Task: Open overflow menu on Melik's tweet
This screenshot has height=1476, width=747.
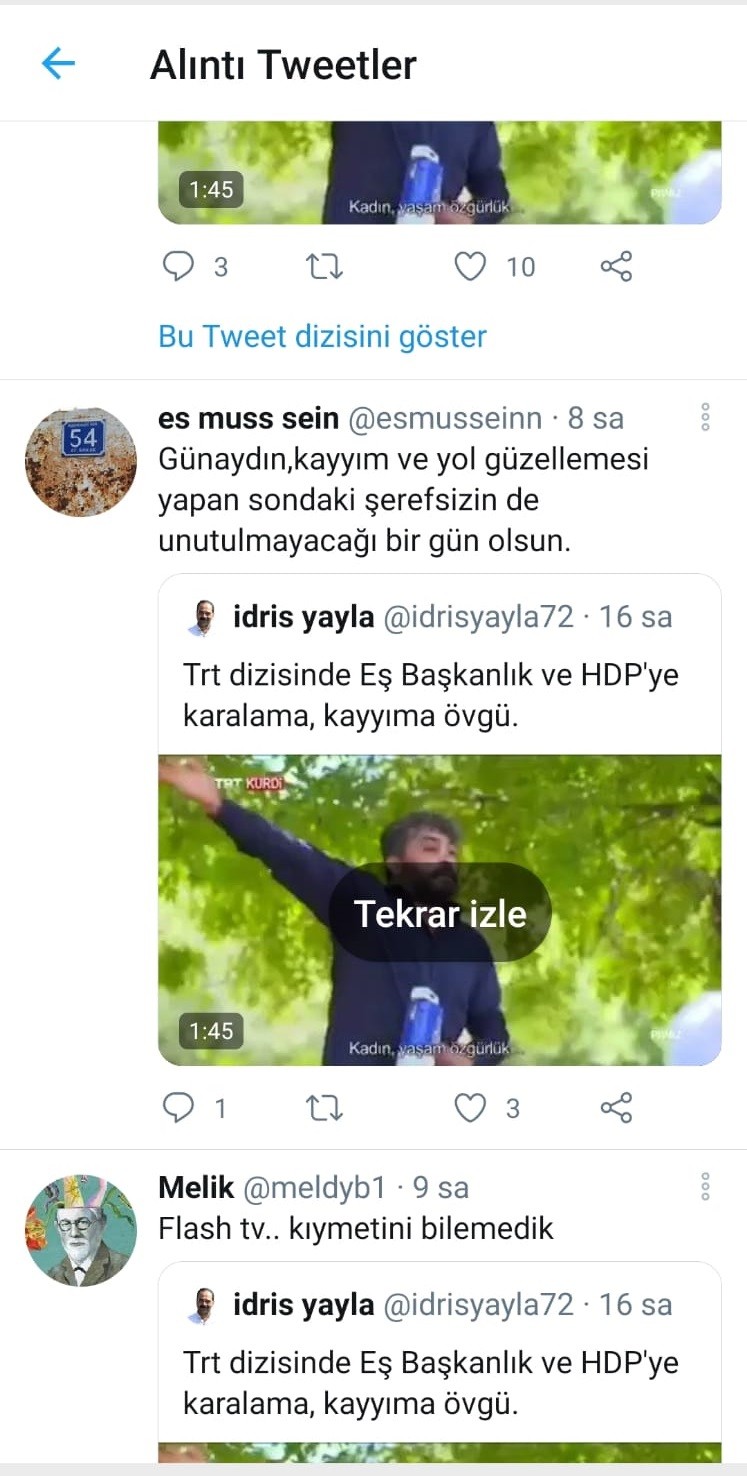Action: pos(705,1187)
